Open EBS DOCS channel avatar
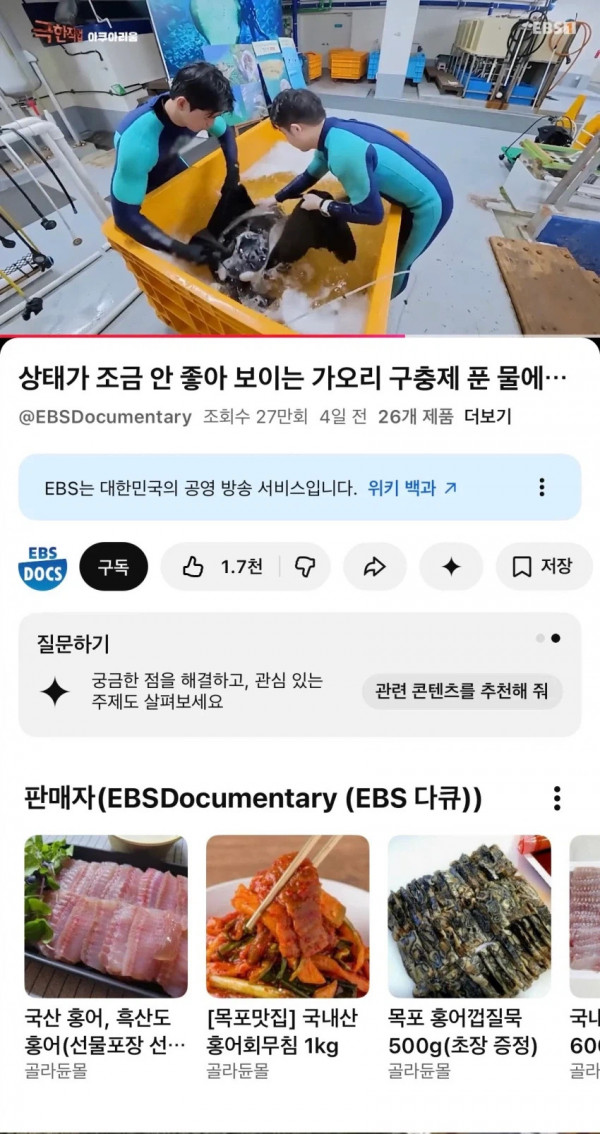Screen dimensions: 600x1134 tap(43, 567)
